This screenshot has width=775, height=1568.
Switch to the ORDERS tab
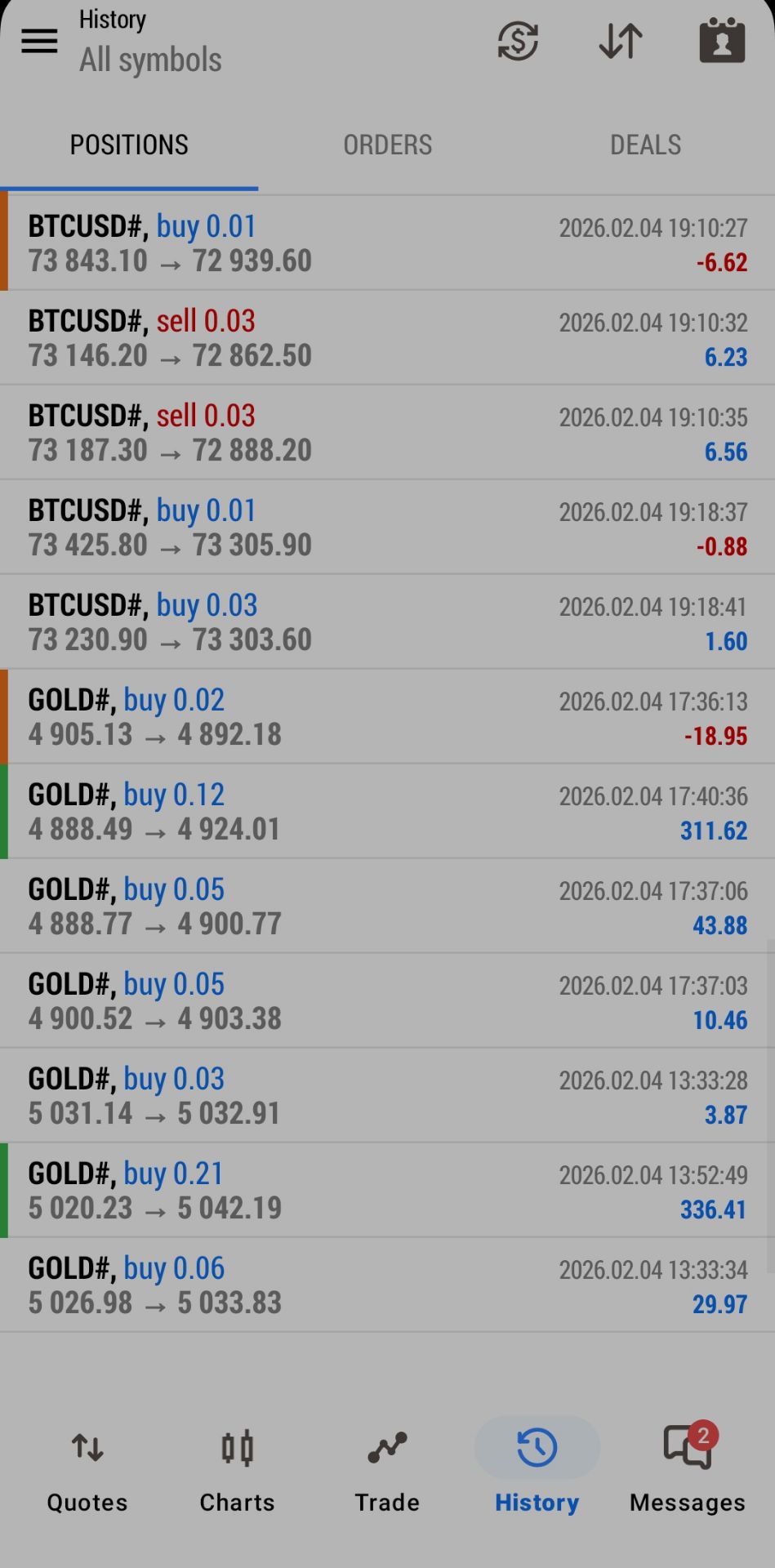click(x=387, y=145)
